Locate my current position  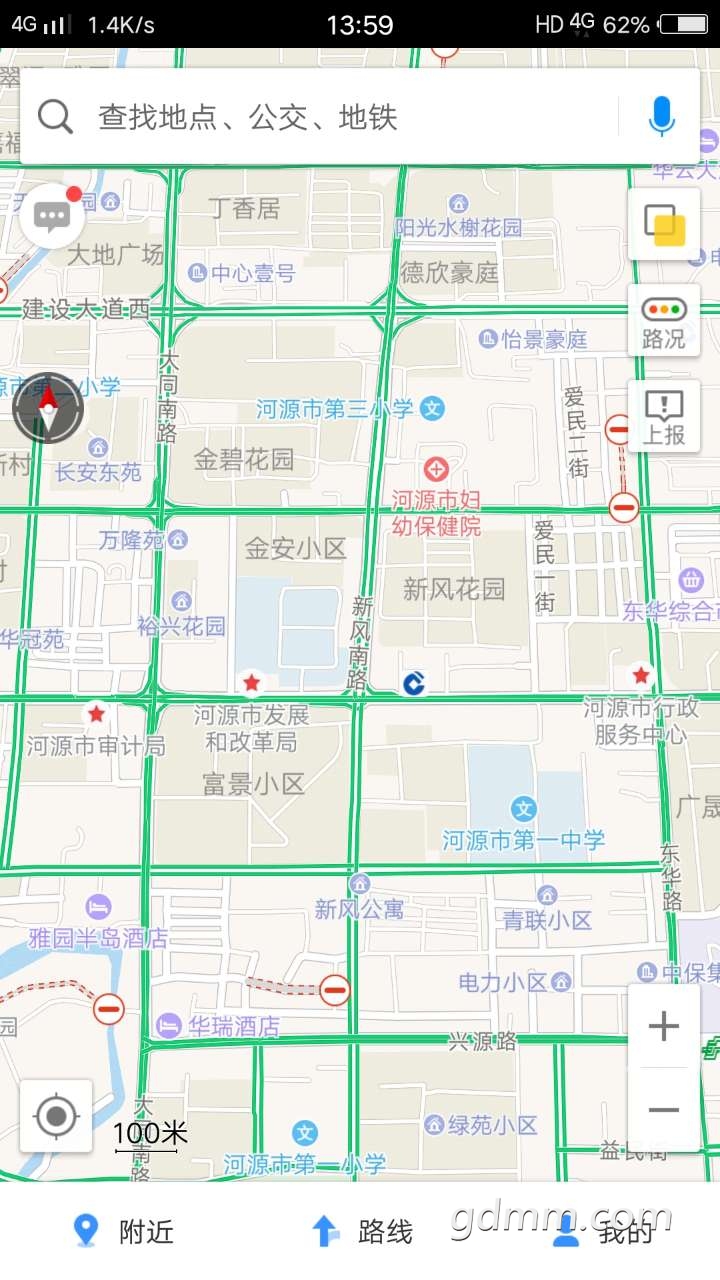(56, 1115)
